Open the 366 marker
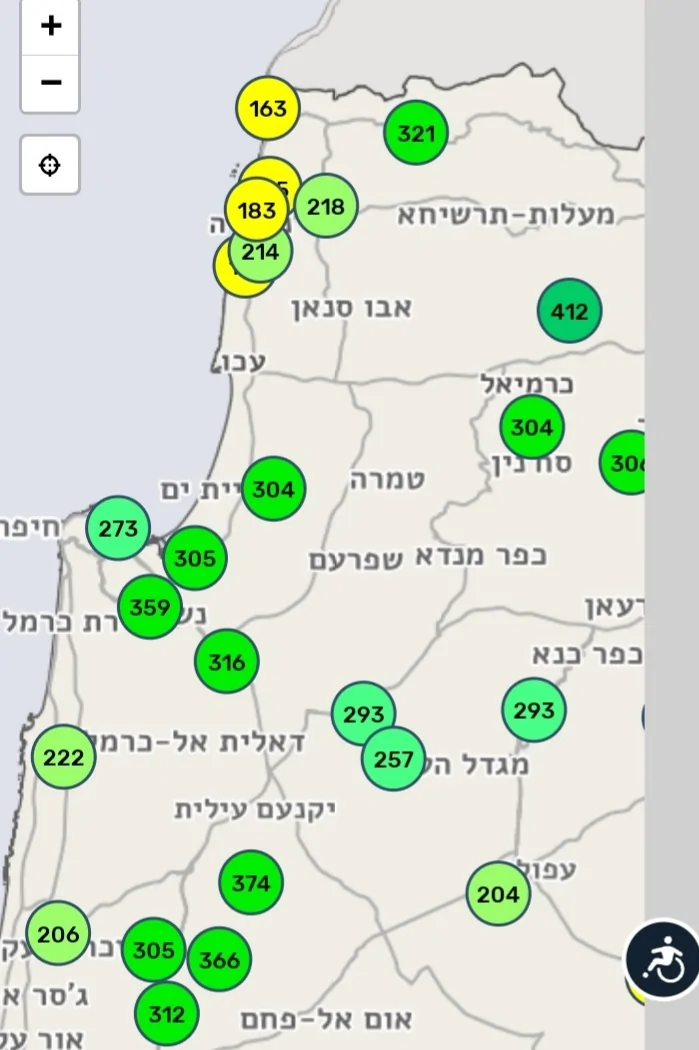Screen dimensions: 699x1050 (221, 961)
